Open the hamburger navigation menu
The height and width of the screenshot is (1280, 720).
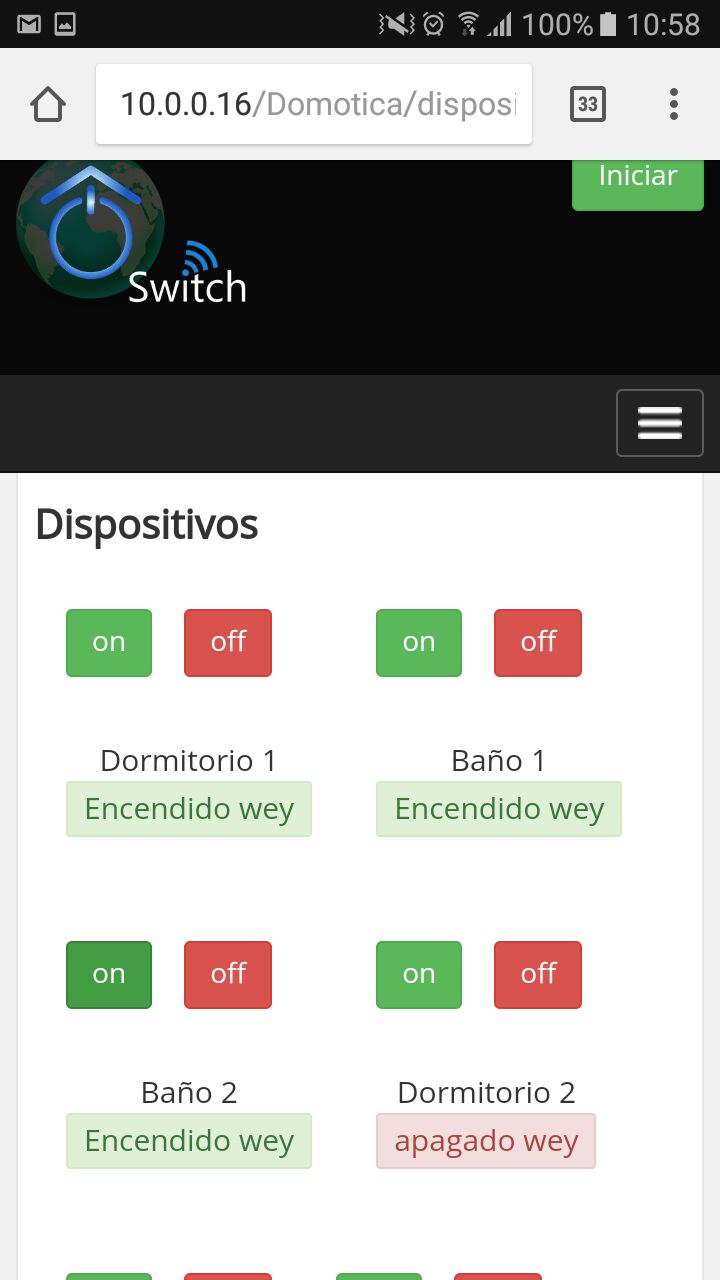point(659,423)
